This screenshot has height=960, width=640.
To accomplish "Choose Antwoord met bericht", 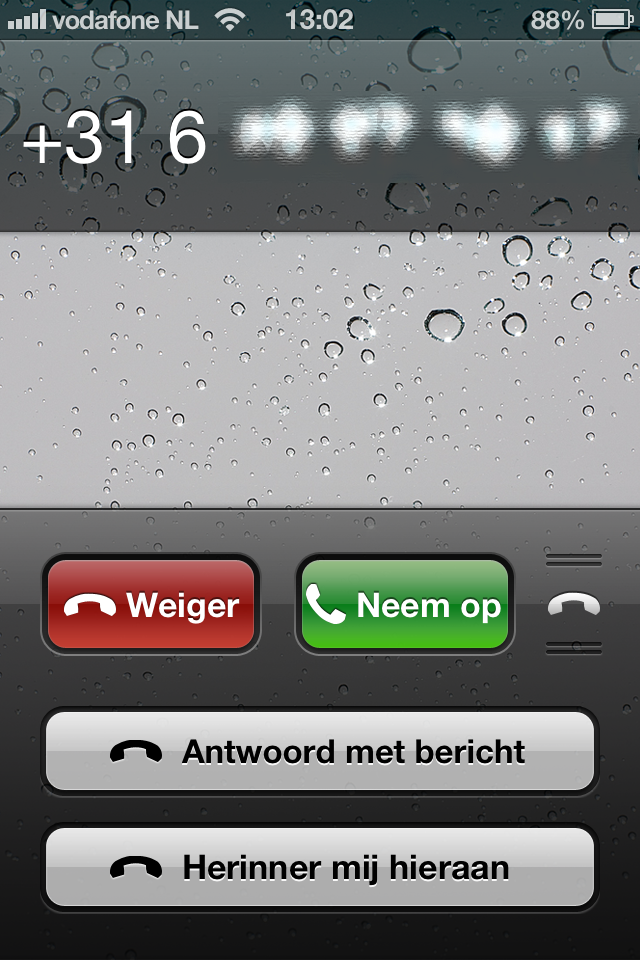I will [x=319, y=751].
